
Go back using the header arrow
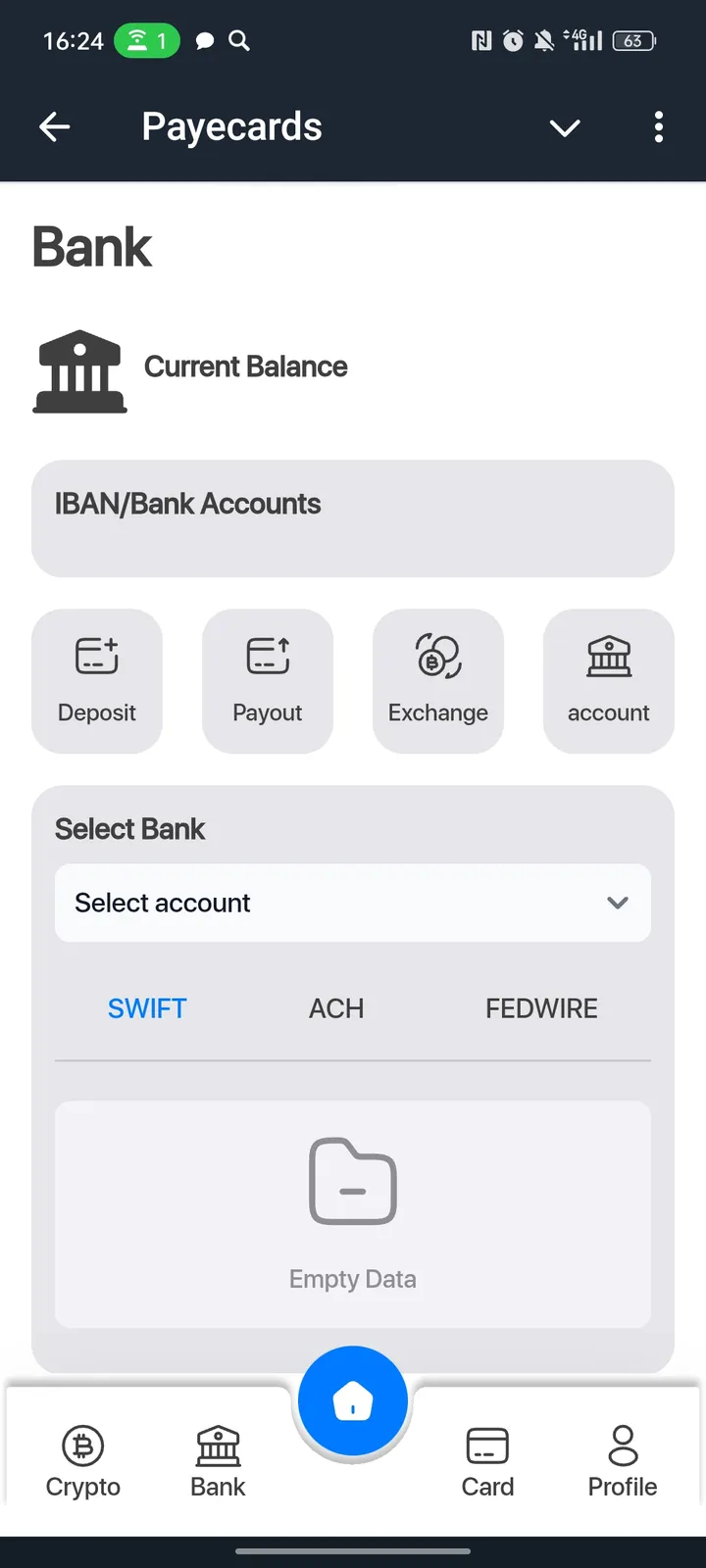55,126
